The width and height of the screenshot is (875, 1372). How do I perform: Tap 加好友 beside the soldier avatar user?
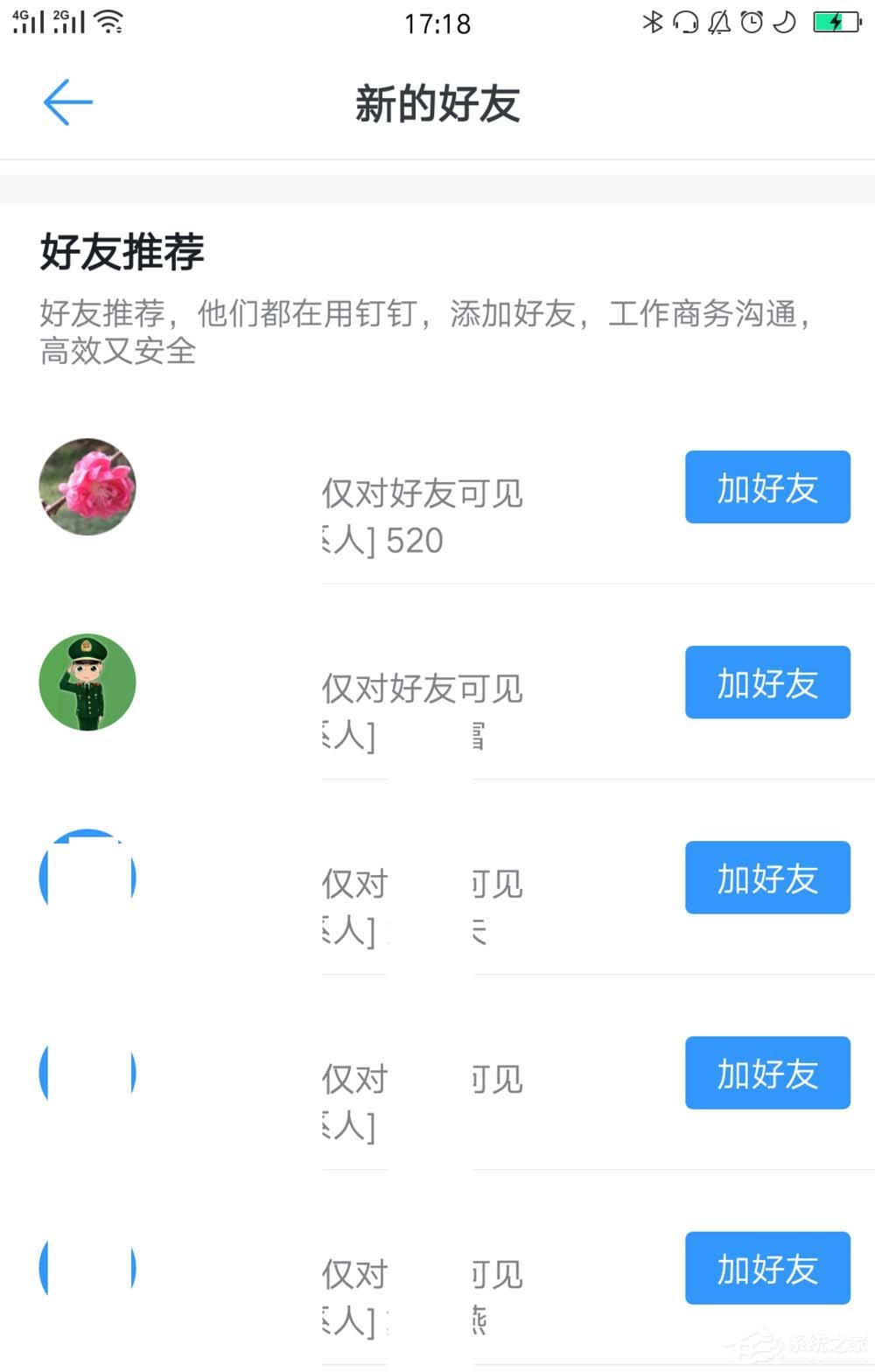click(767, 682)
